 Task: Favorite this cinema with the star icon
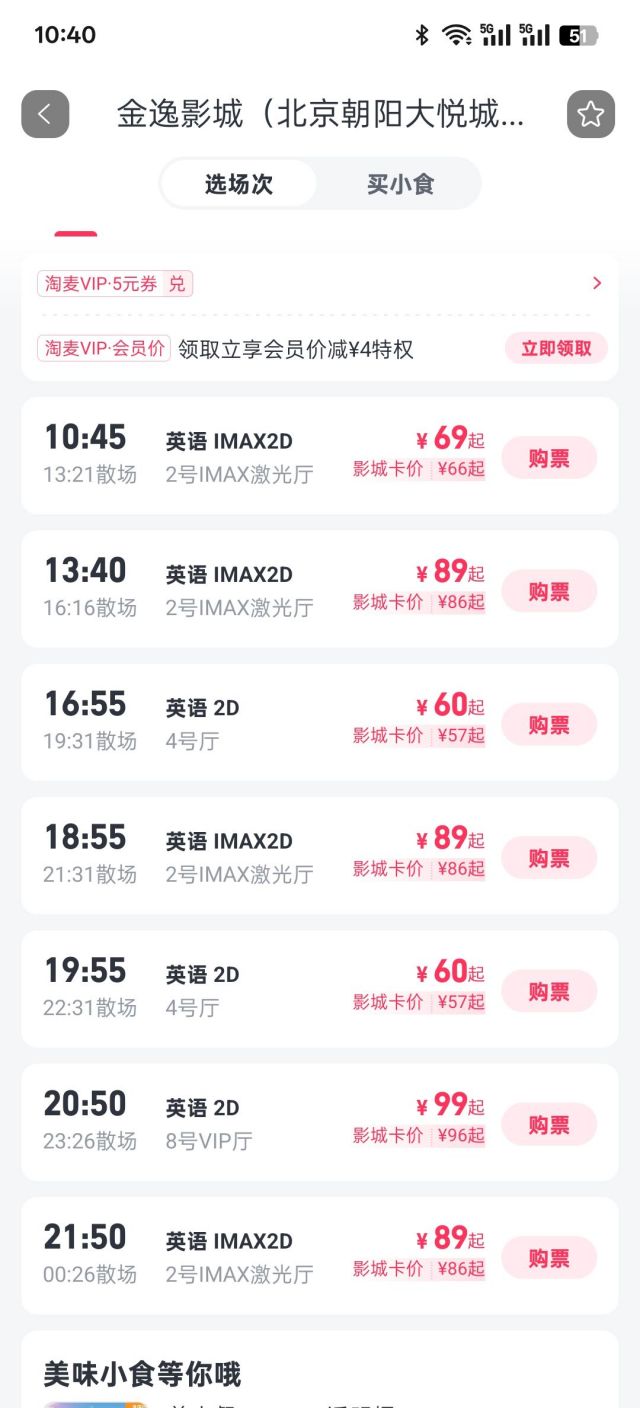pos(590,114)
